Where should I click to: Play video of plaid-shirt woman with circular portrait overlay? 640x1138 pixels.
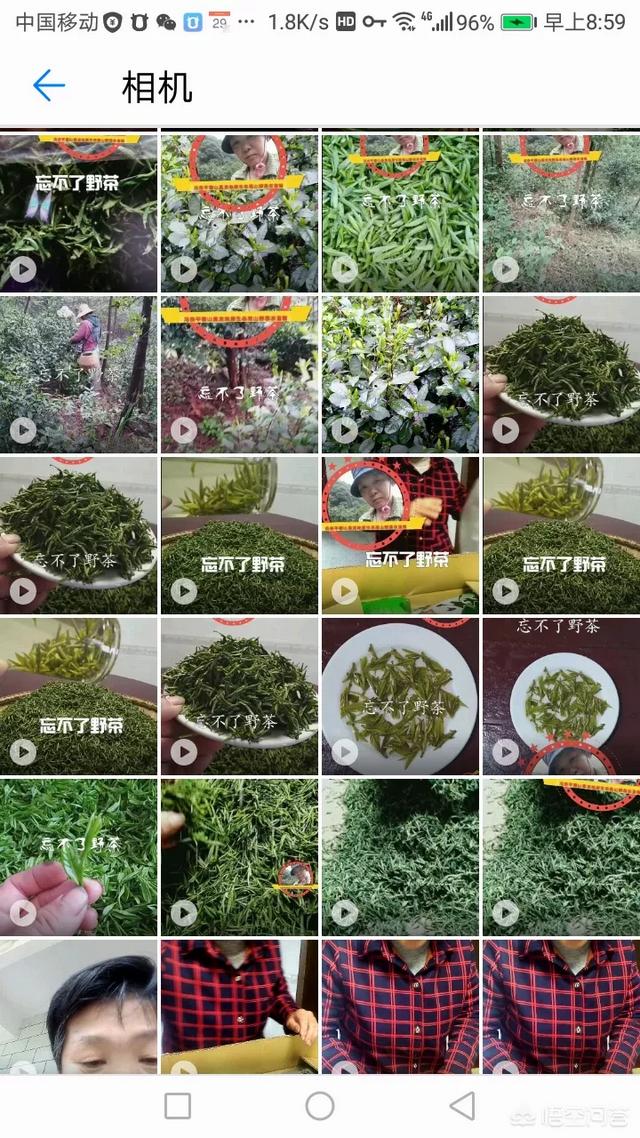click(400, 534)
